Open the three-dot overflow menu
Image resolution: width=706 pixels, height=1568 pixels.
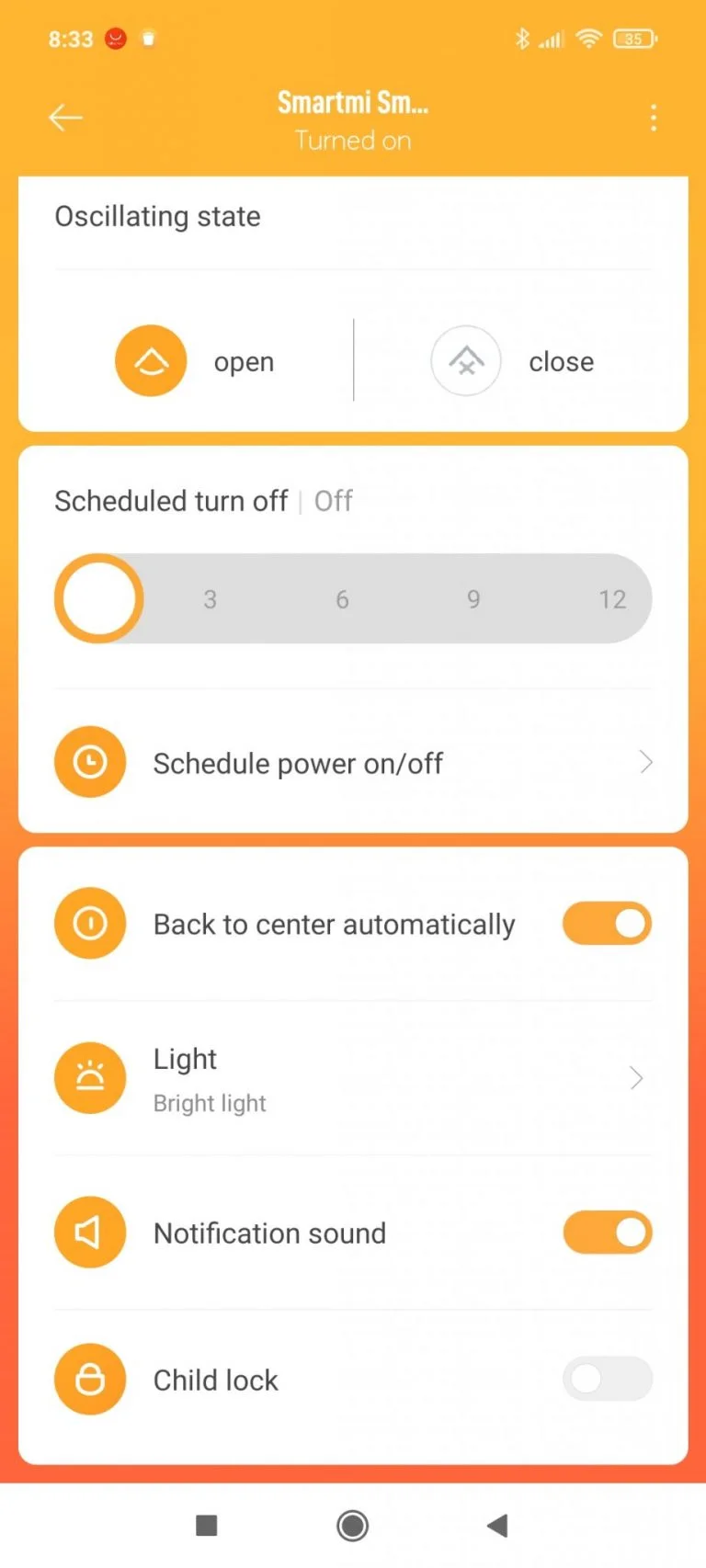[x=654, y=118]
